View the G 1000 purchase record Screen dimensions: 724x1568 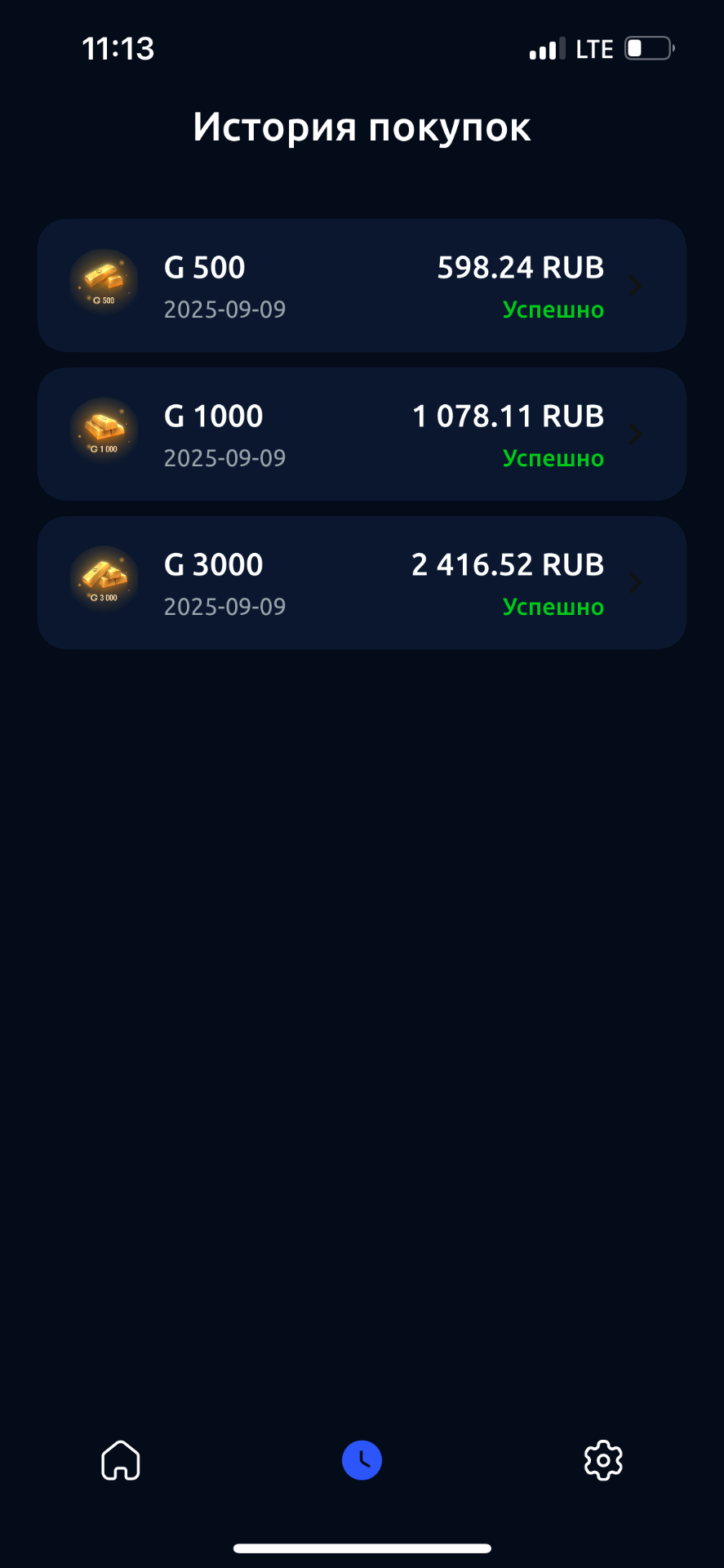click(x=362, y=434)
